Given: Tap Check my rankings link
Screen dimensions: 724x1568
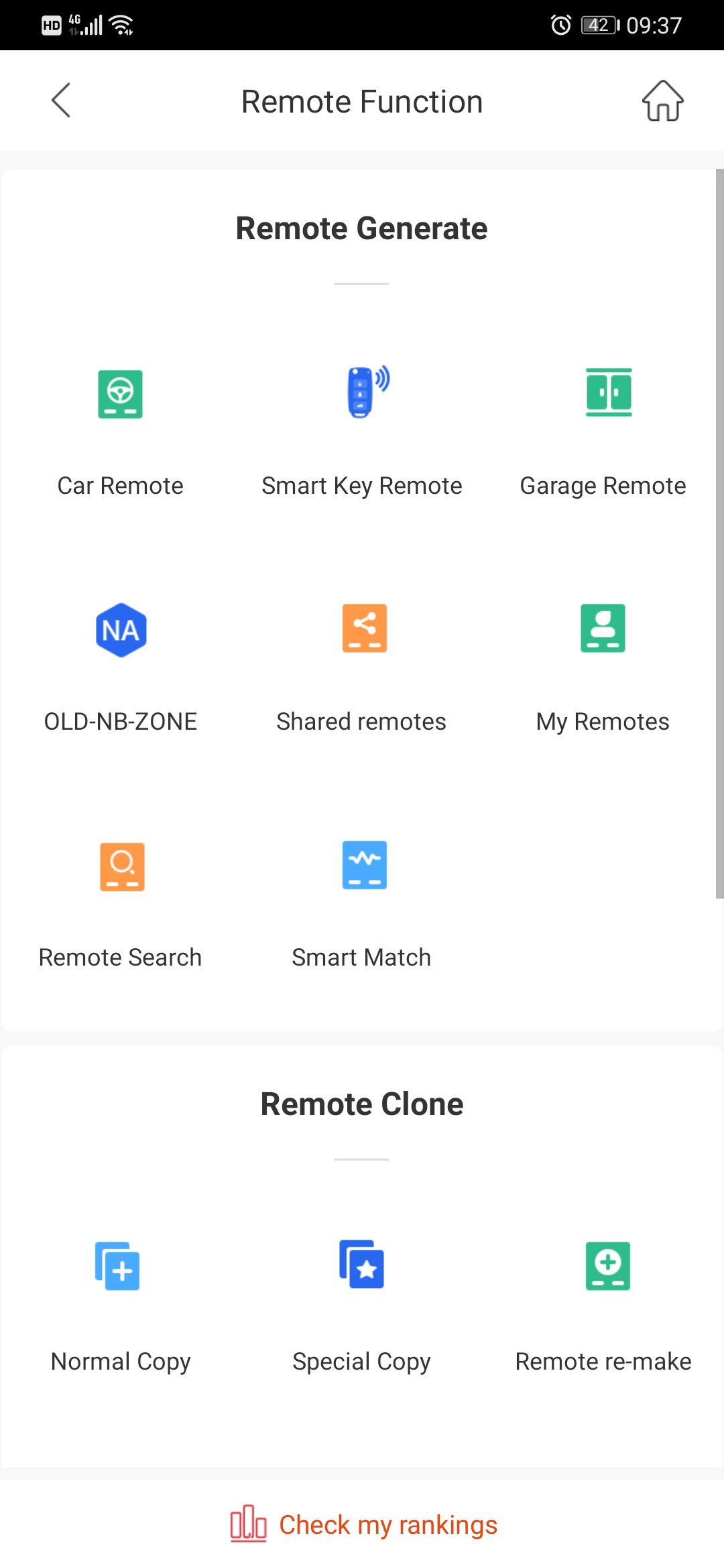Looking at the screenshot, I should pyautogui.click(x=363, y=1524).
